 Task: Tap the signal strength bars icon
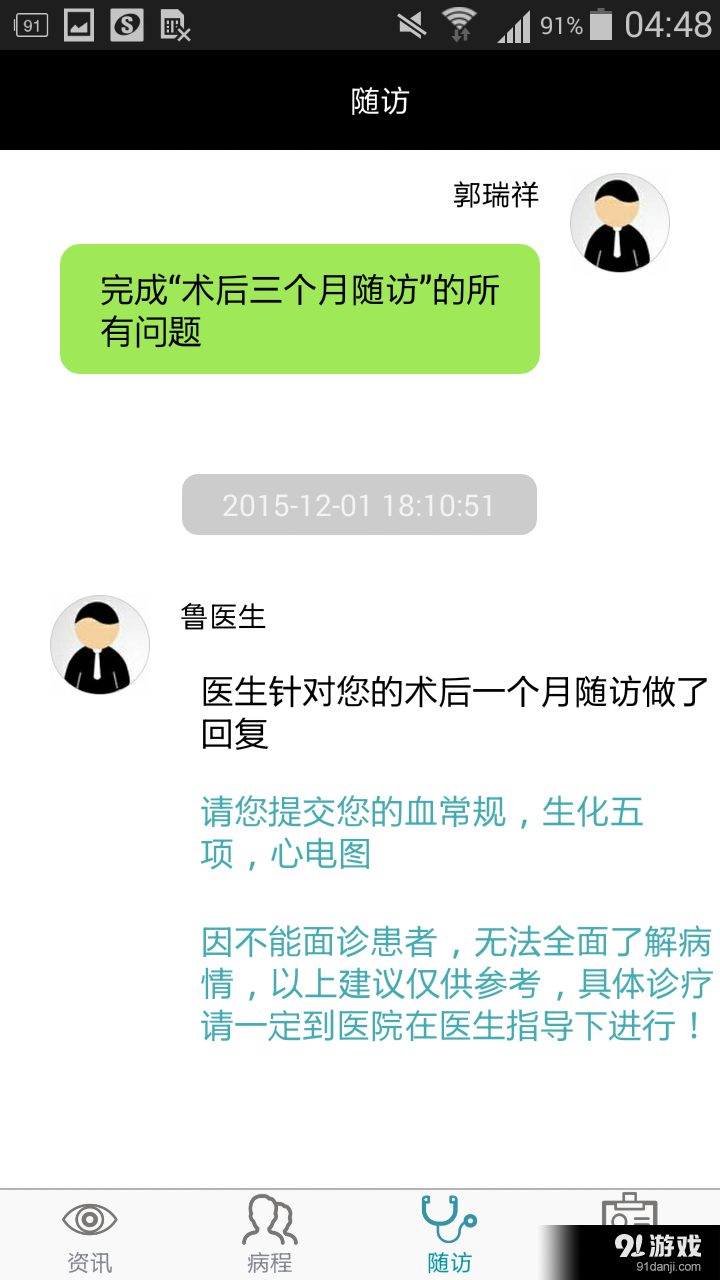pyautogui.click(x=518, y=25)
